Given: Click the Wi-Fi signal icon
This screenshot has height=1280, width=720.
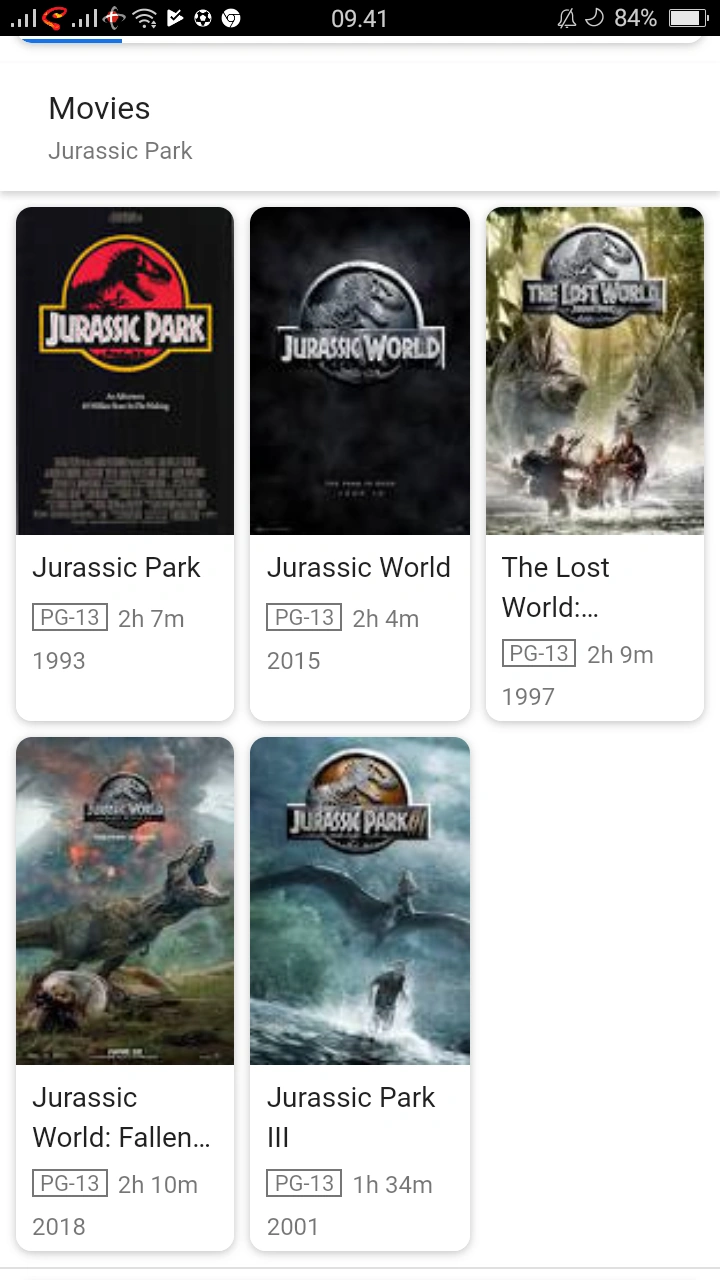Looking at the screenshot, I should (x=143, y=18).
